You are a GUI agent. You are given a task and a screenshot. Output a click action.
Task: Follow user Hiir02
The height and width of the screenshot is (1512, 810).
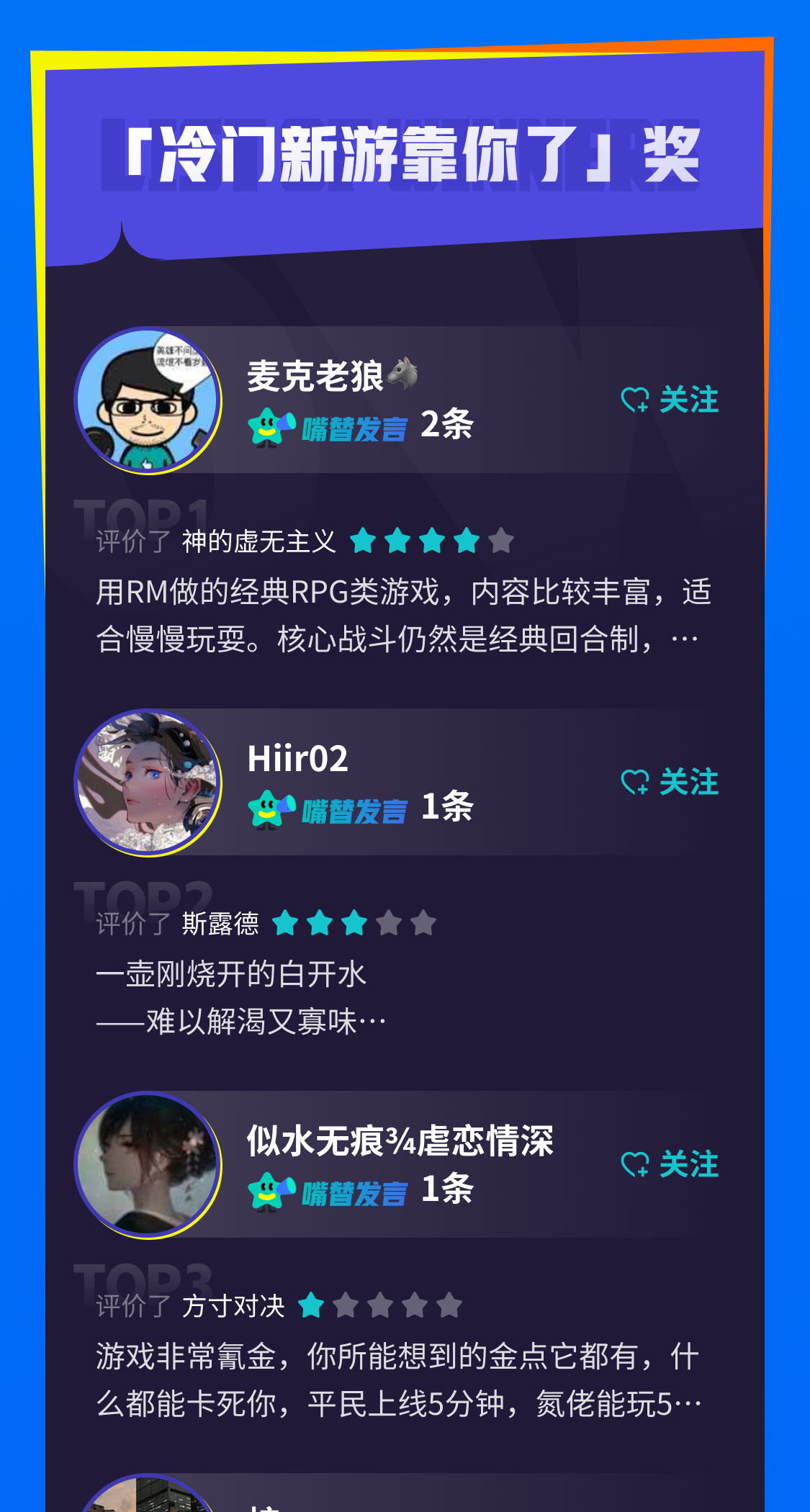(670, 782)
